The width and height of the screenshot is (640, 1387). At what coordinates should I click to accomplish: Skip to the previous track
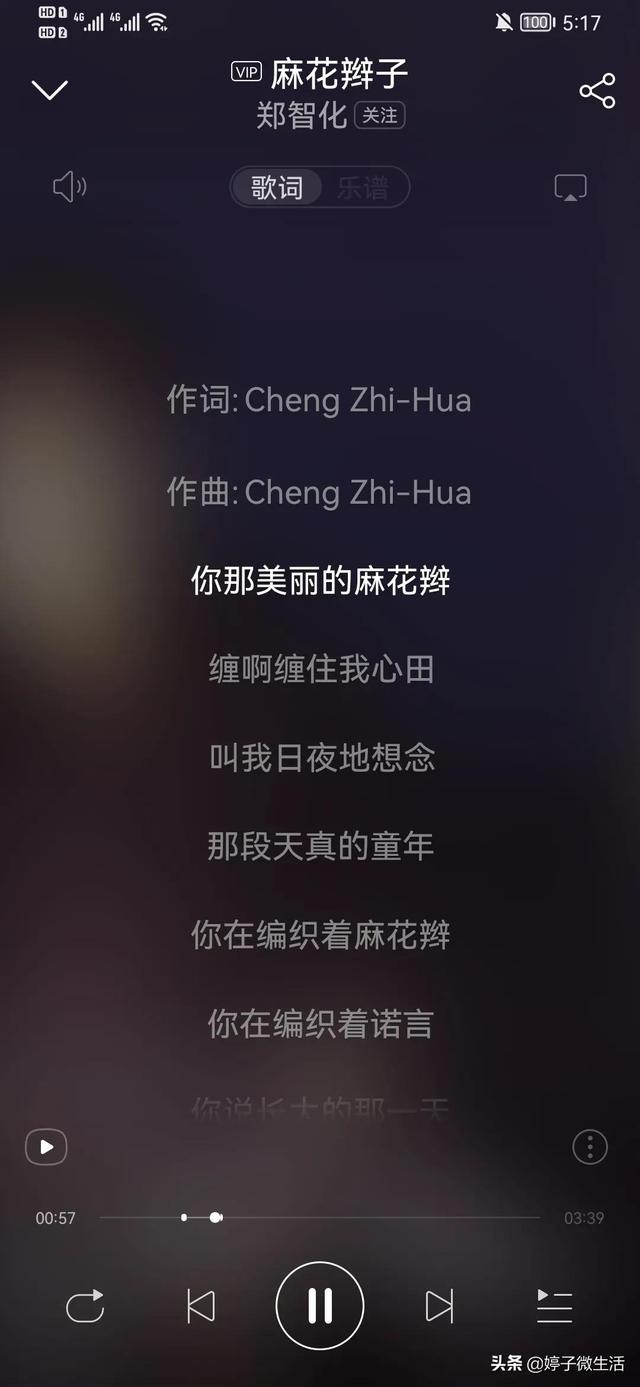[201, 1306]
